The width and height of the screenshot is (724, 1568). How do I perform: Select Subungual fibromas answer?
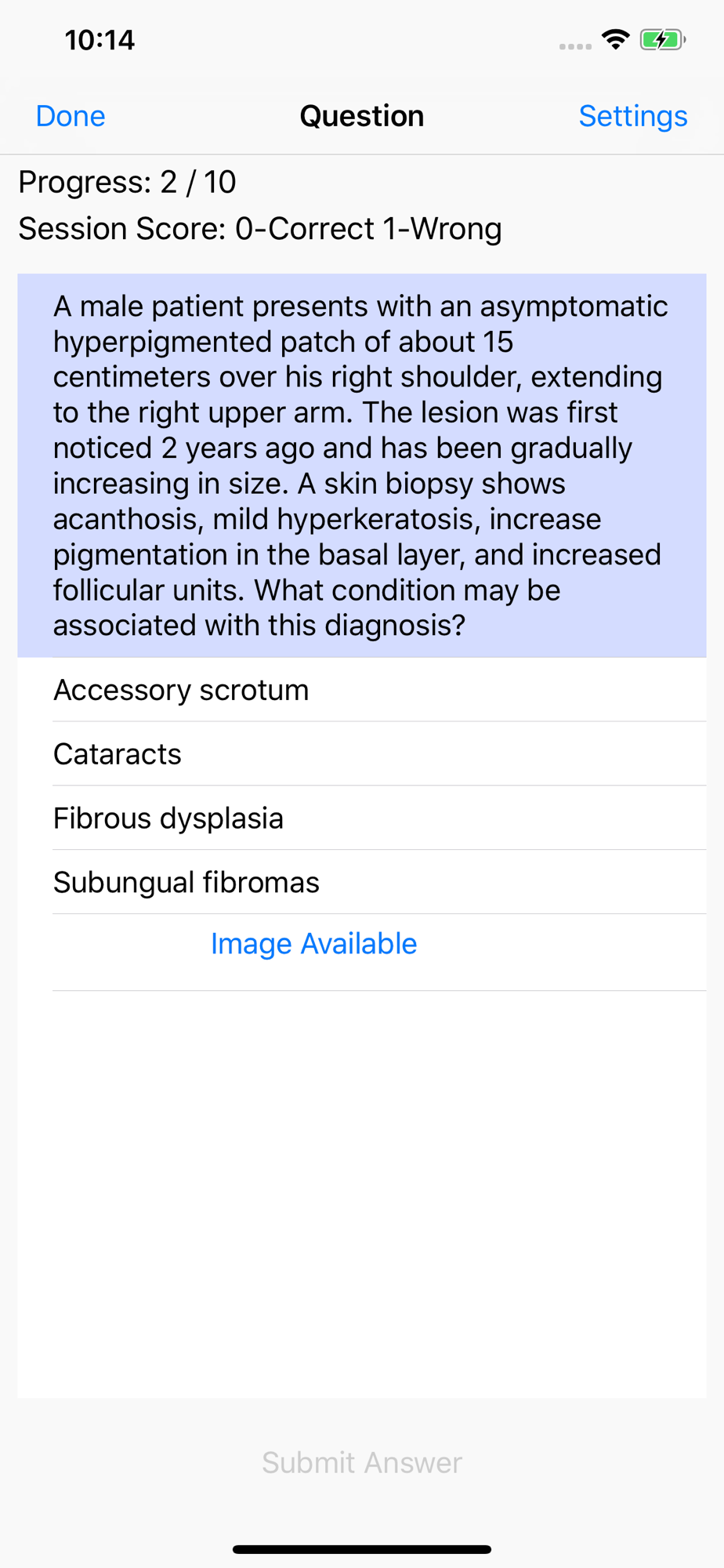pos(186,883)
